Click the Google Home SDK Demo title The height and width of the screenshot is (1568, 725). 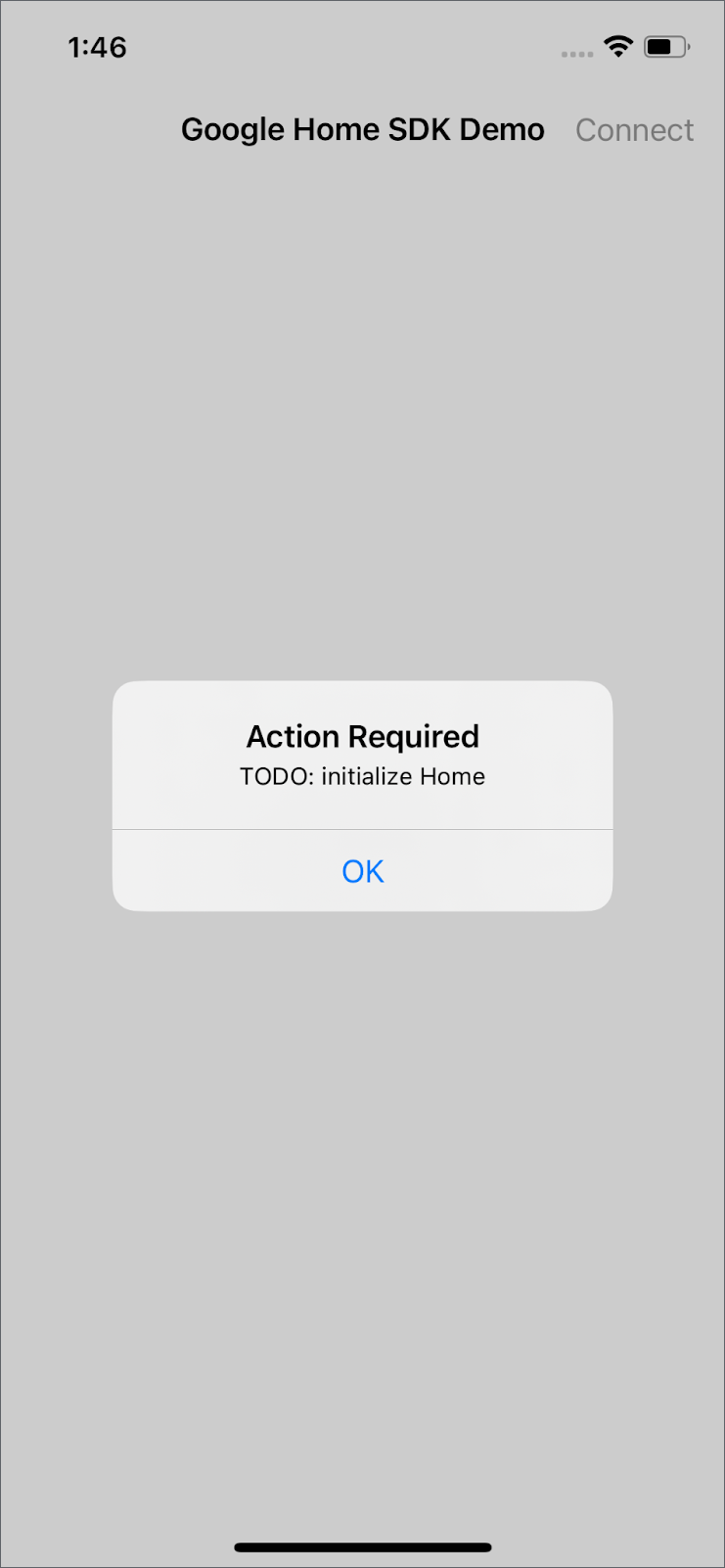(x=362, y=129)
